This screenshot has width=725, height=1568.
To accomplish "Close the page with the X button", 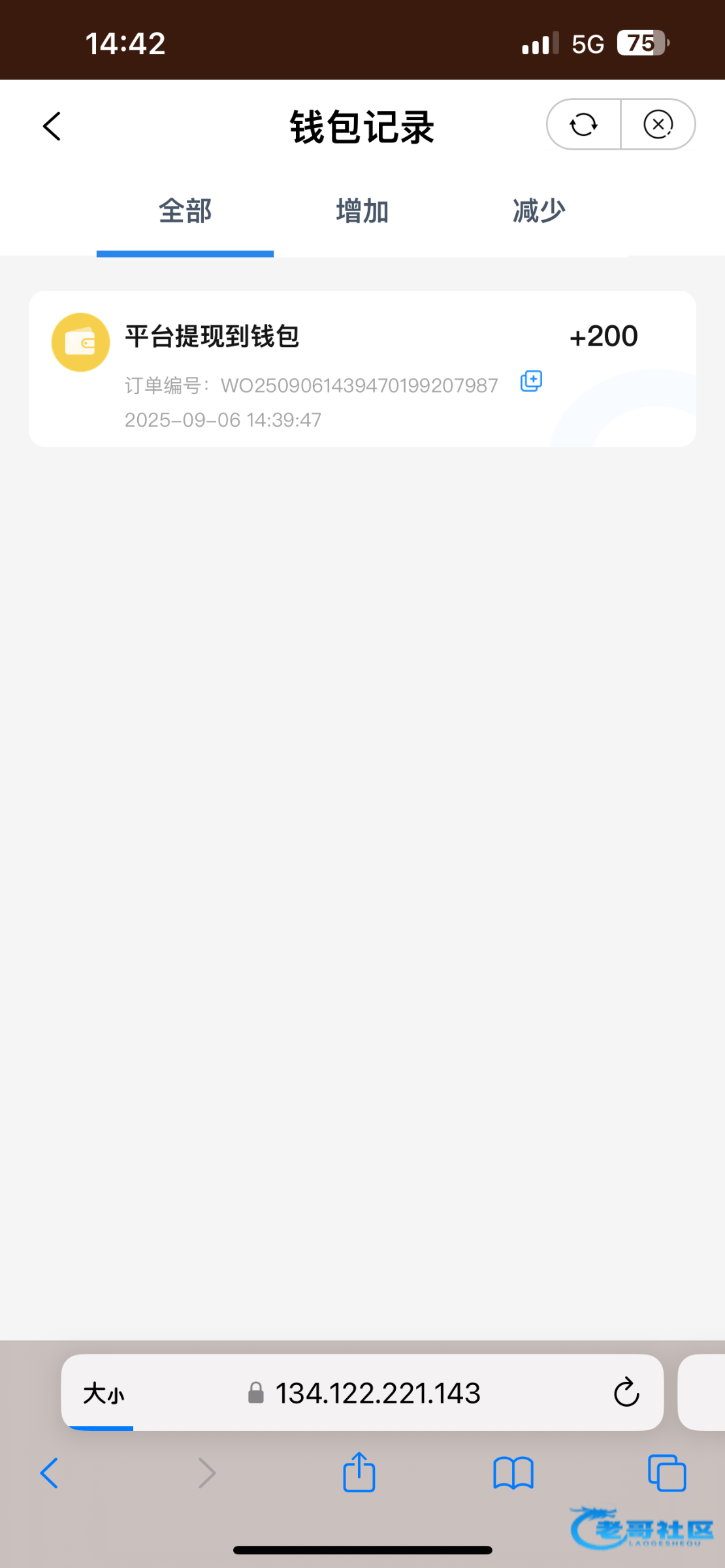I will point(658,125).
